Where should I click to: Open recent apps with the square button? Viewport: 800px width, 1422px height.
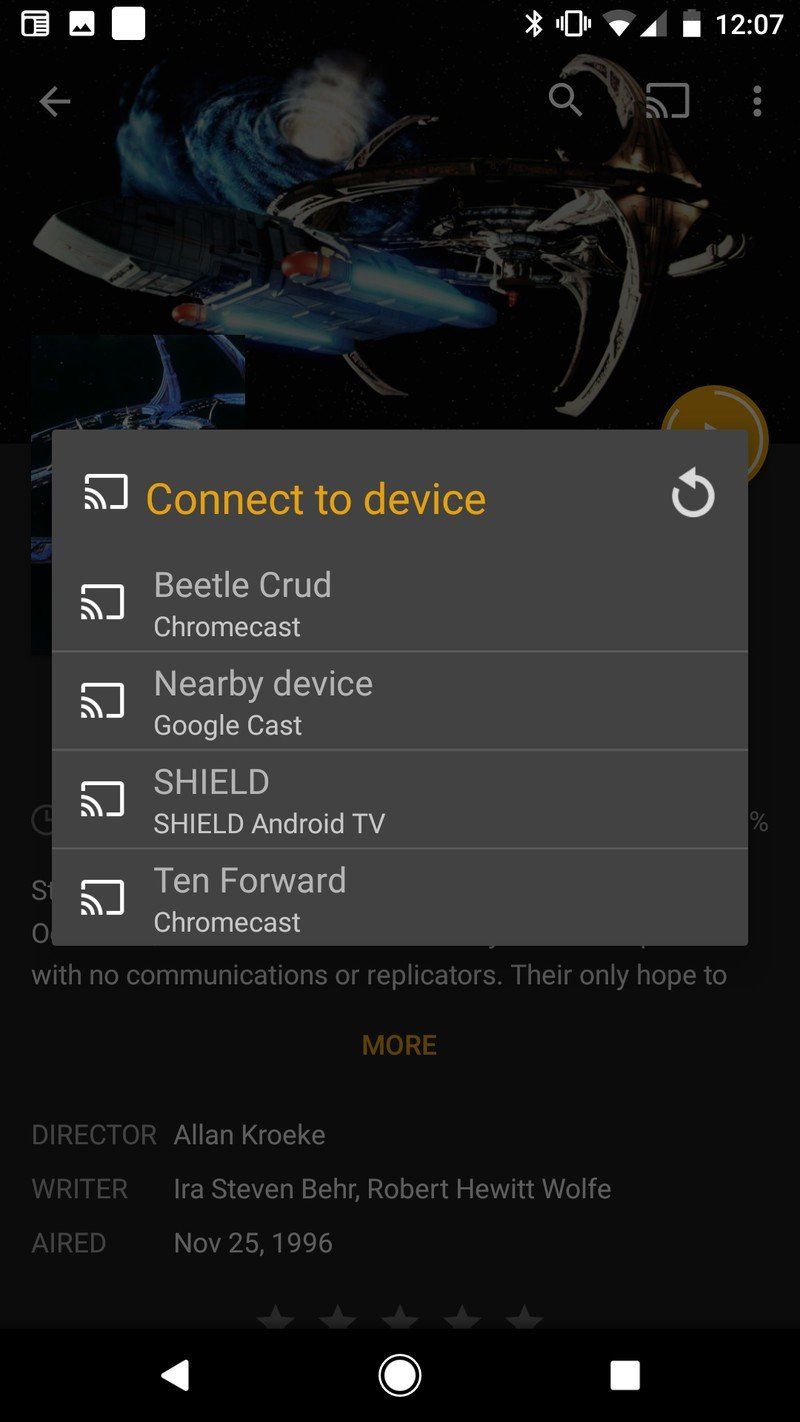pyautogui.click(x=623, y=1375)
